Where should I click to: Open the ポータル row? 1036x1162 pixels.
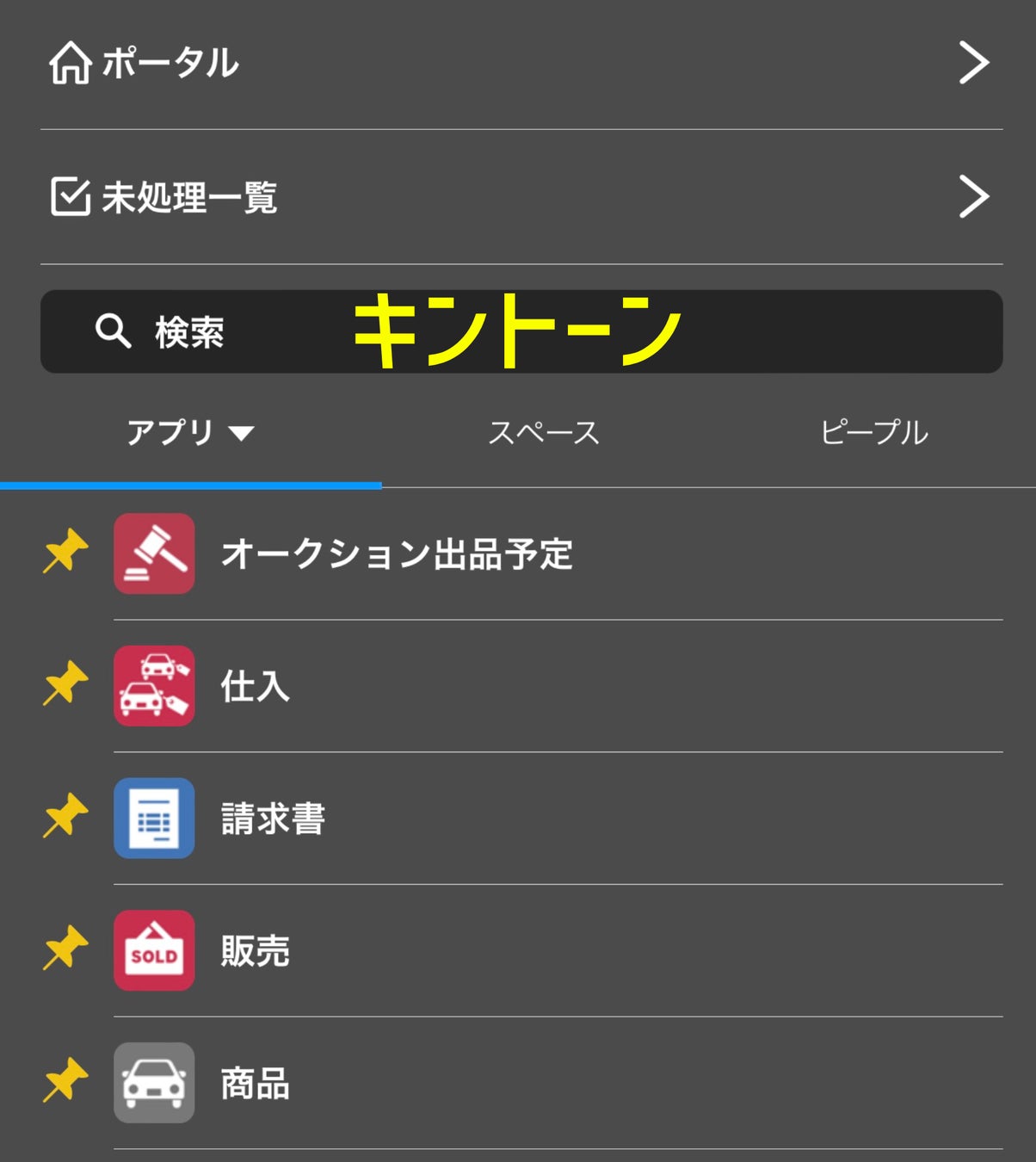pyautogui.click(x=516, y=63)
